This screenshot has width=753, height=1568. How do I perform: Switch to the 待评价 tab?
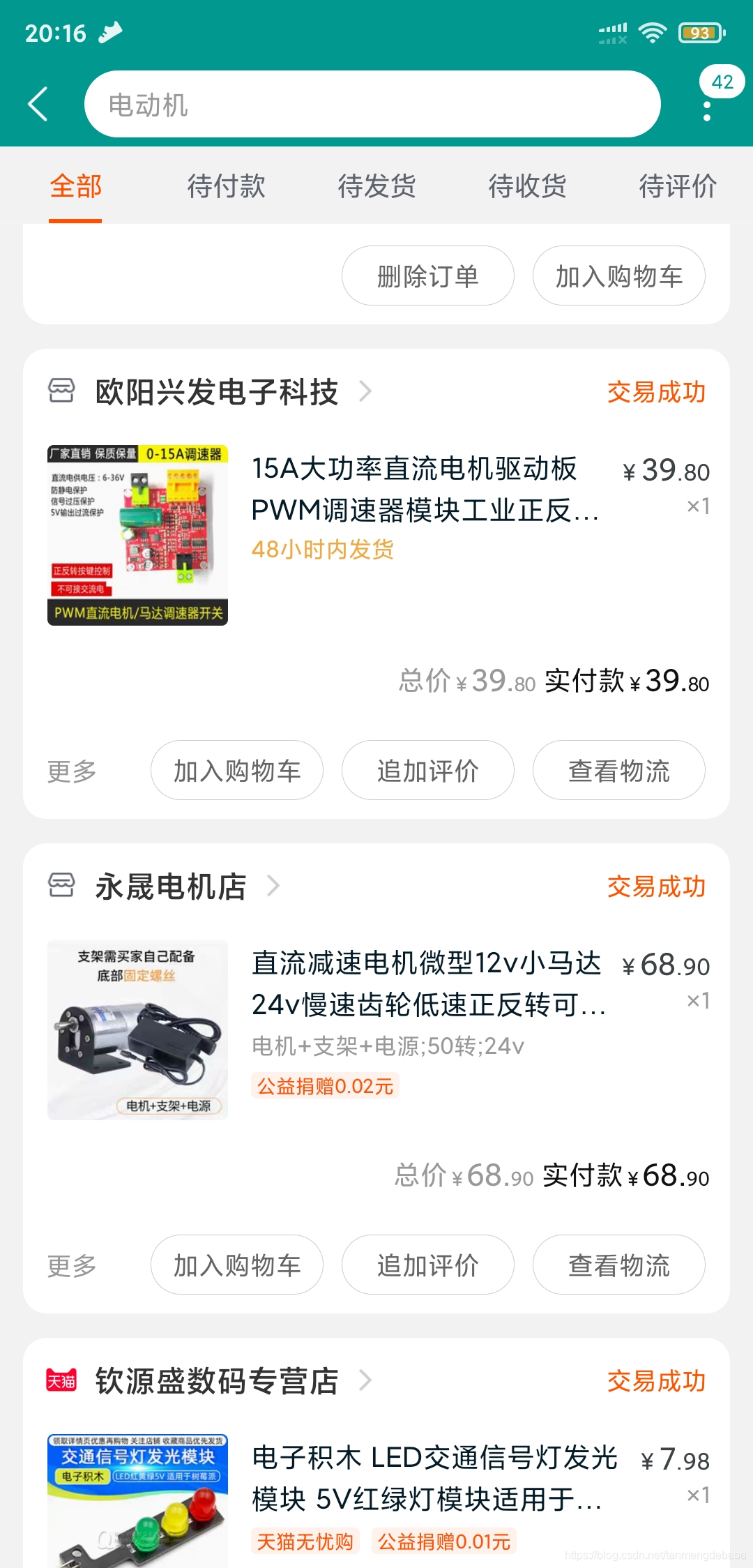pyautogui.click(x=678, y=186)
